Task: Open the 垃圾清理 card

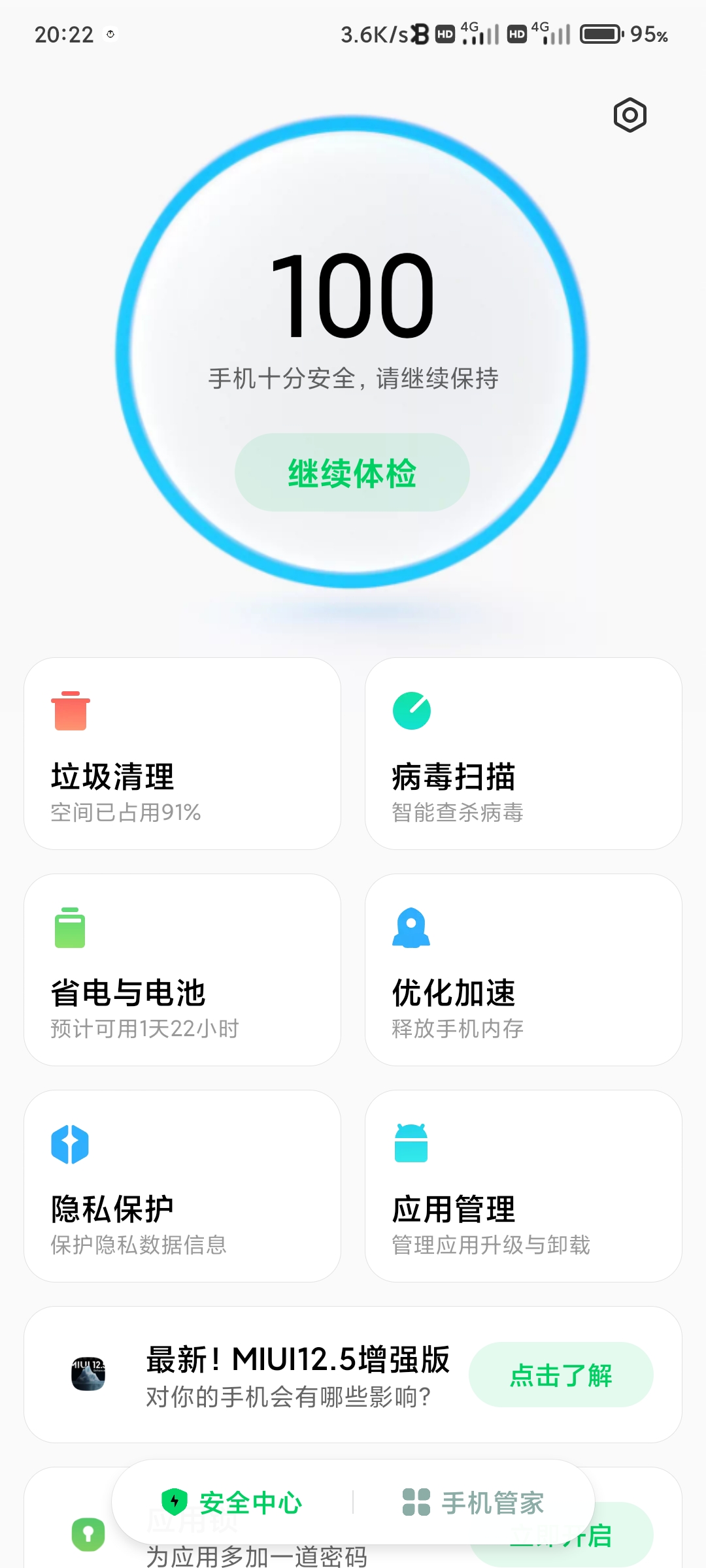Action: (182, 753)
